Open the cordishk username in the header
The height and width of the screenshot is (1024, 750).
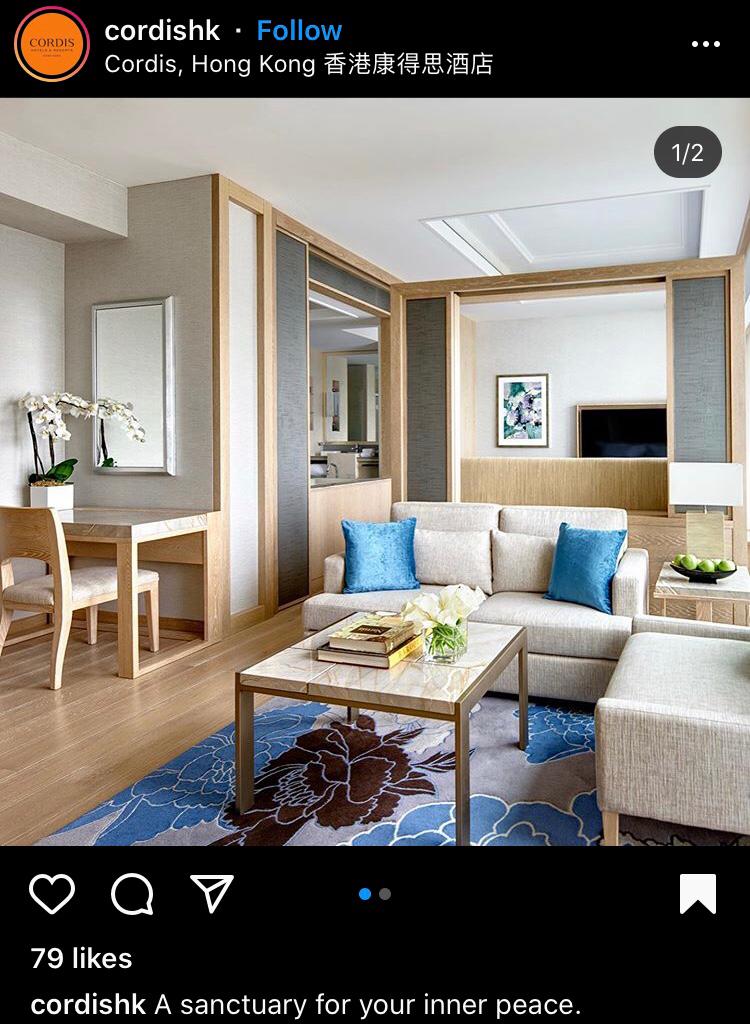161,30
